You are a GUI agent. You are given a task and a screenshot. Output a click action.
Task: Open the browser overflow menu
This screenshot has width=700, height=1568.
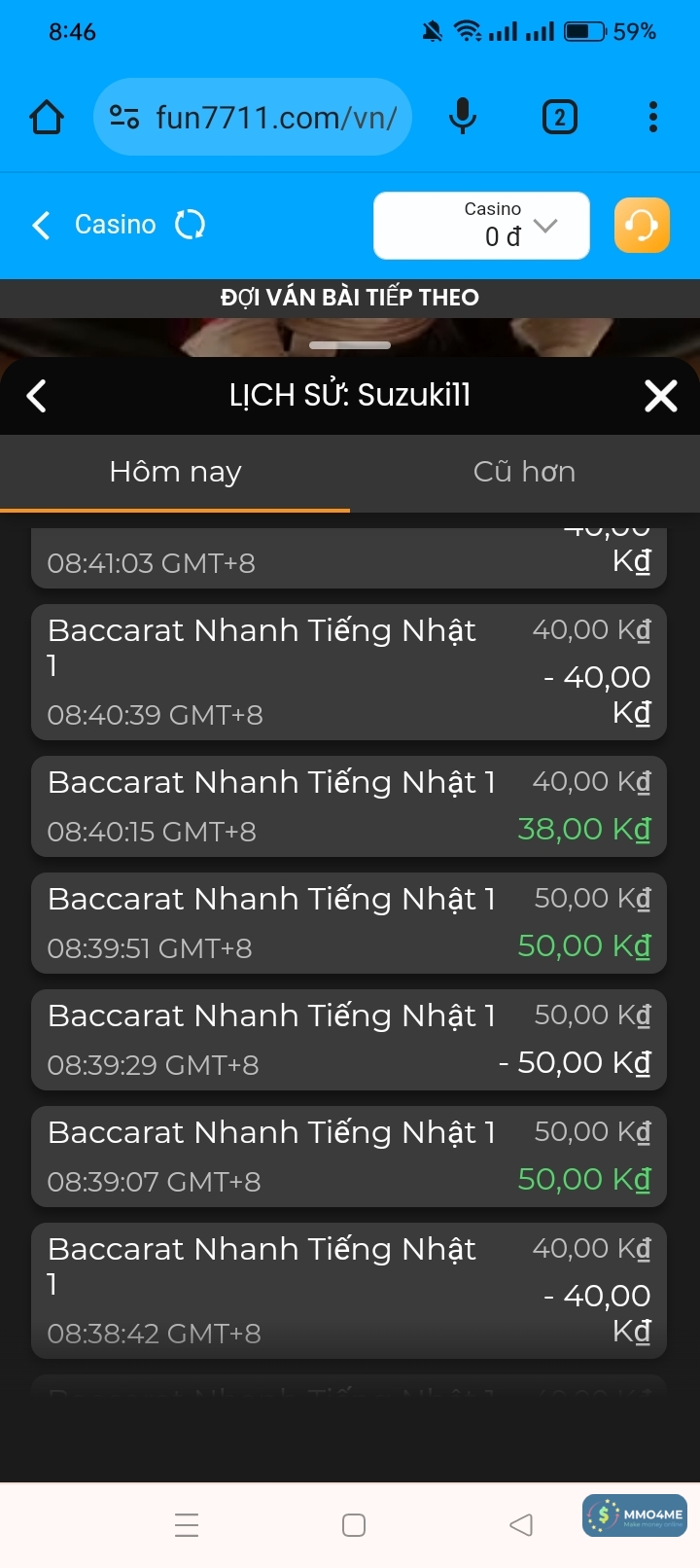pos(653,118)
